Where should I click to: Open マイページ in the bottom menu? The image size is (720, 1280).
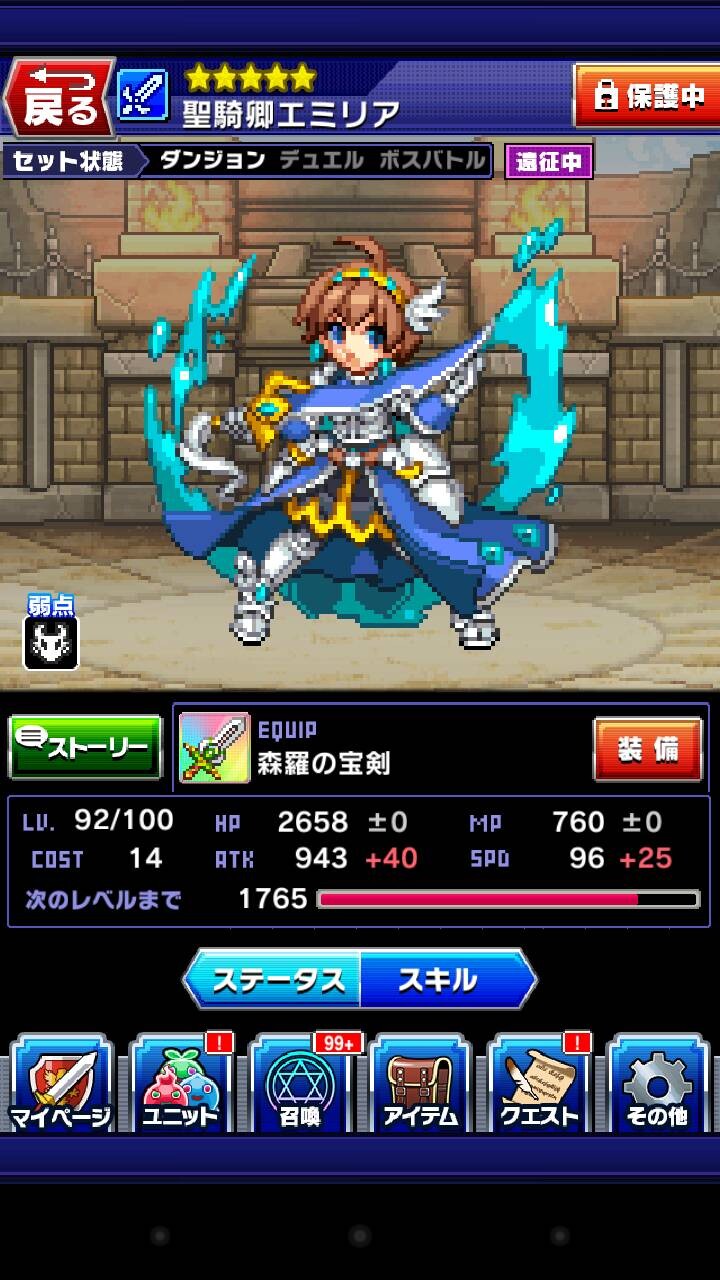(61, 1085)
